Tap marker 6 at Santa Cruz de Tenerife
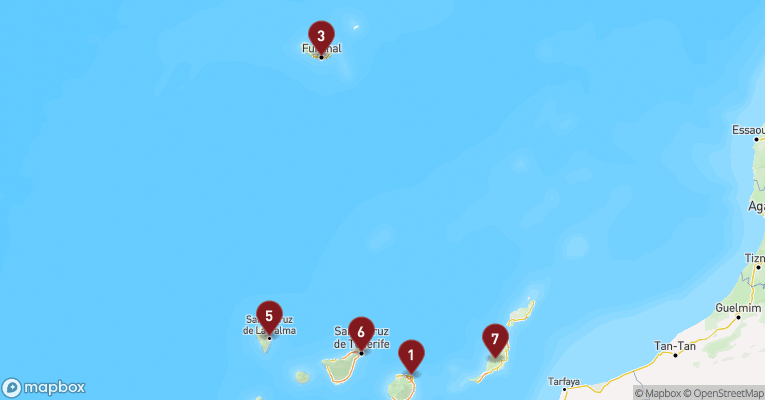The height and width of the screenshot is (400, 765). pos(361,332)
